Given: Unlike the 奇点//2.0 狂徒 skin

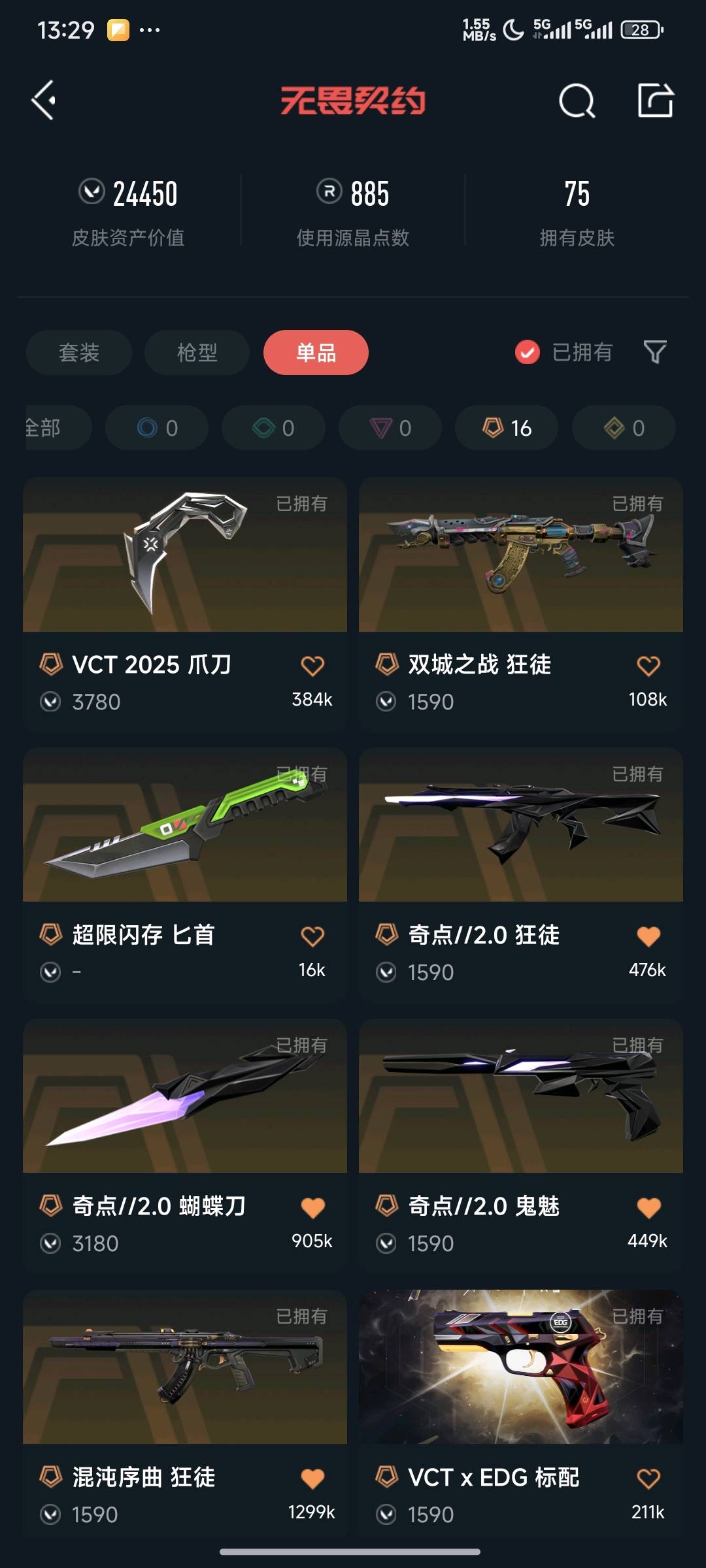Looking at the screenshot, I should 648,936.
